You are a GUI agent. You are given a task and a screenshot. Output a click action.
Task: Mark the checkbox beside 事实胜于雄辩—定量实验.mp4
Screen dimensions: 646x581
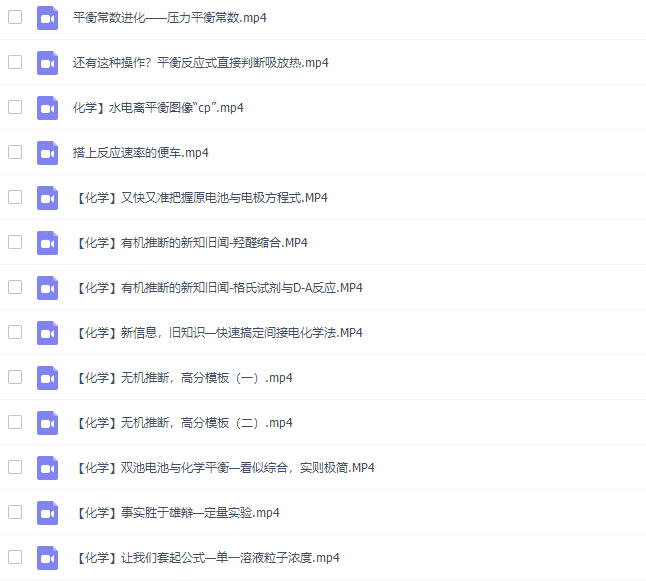[x=15, y=512]
